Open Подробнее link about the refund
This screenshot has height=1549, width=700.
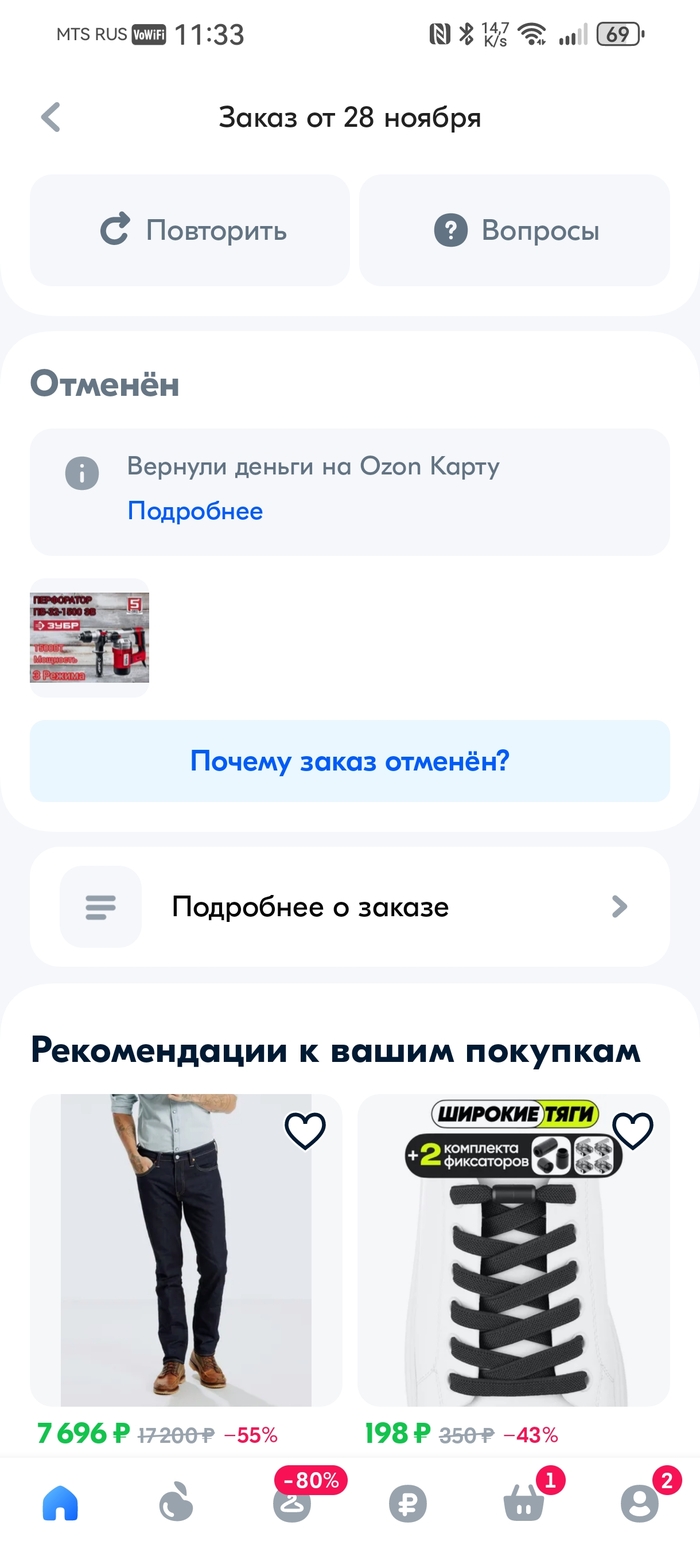click(x=195, y=511)
